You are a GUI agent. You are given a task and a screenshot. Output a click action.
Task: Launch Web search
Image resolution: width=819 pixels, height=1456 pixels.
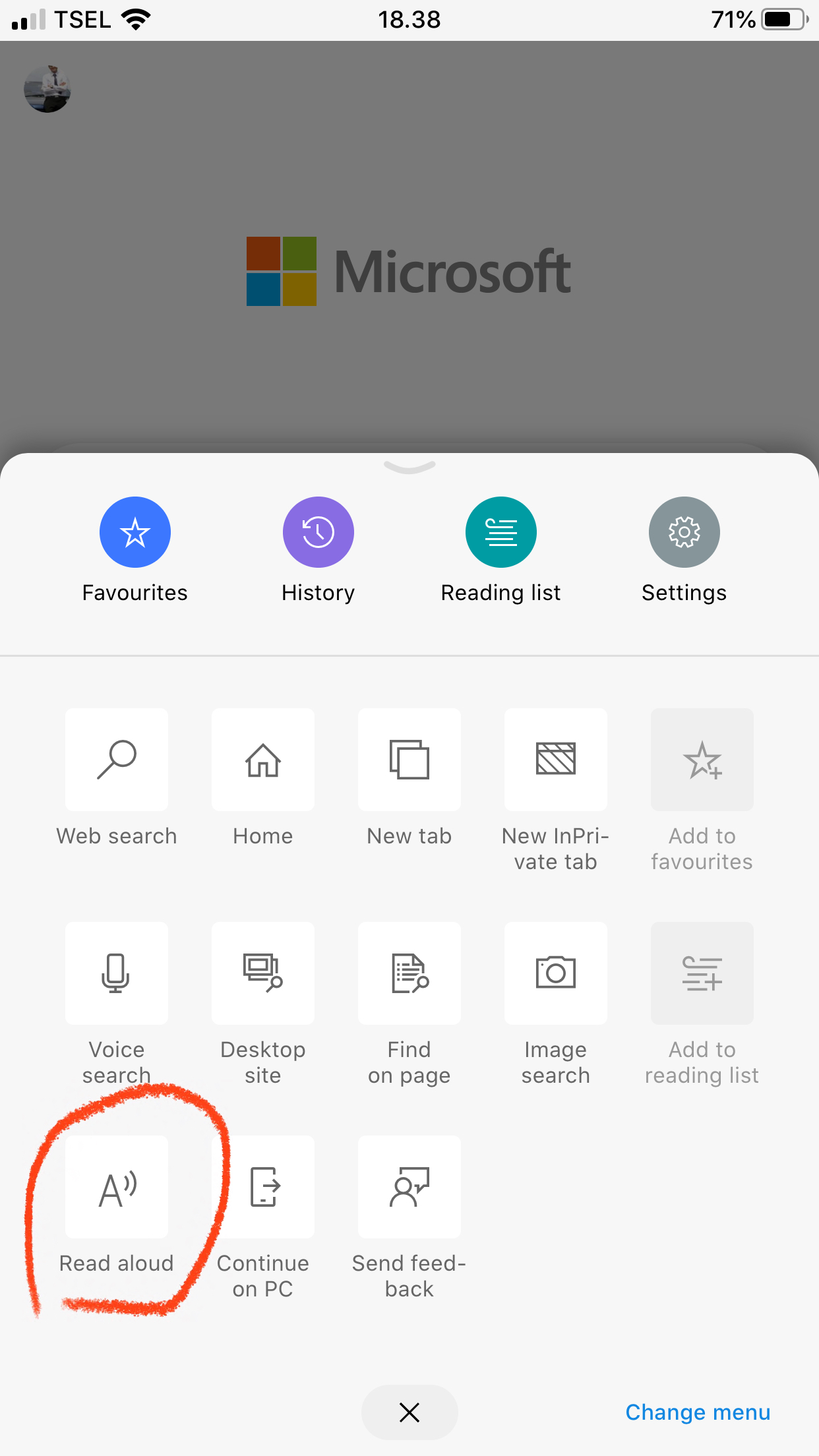pos(116,760)
